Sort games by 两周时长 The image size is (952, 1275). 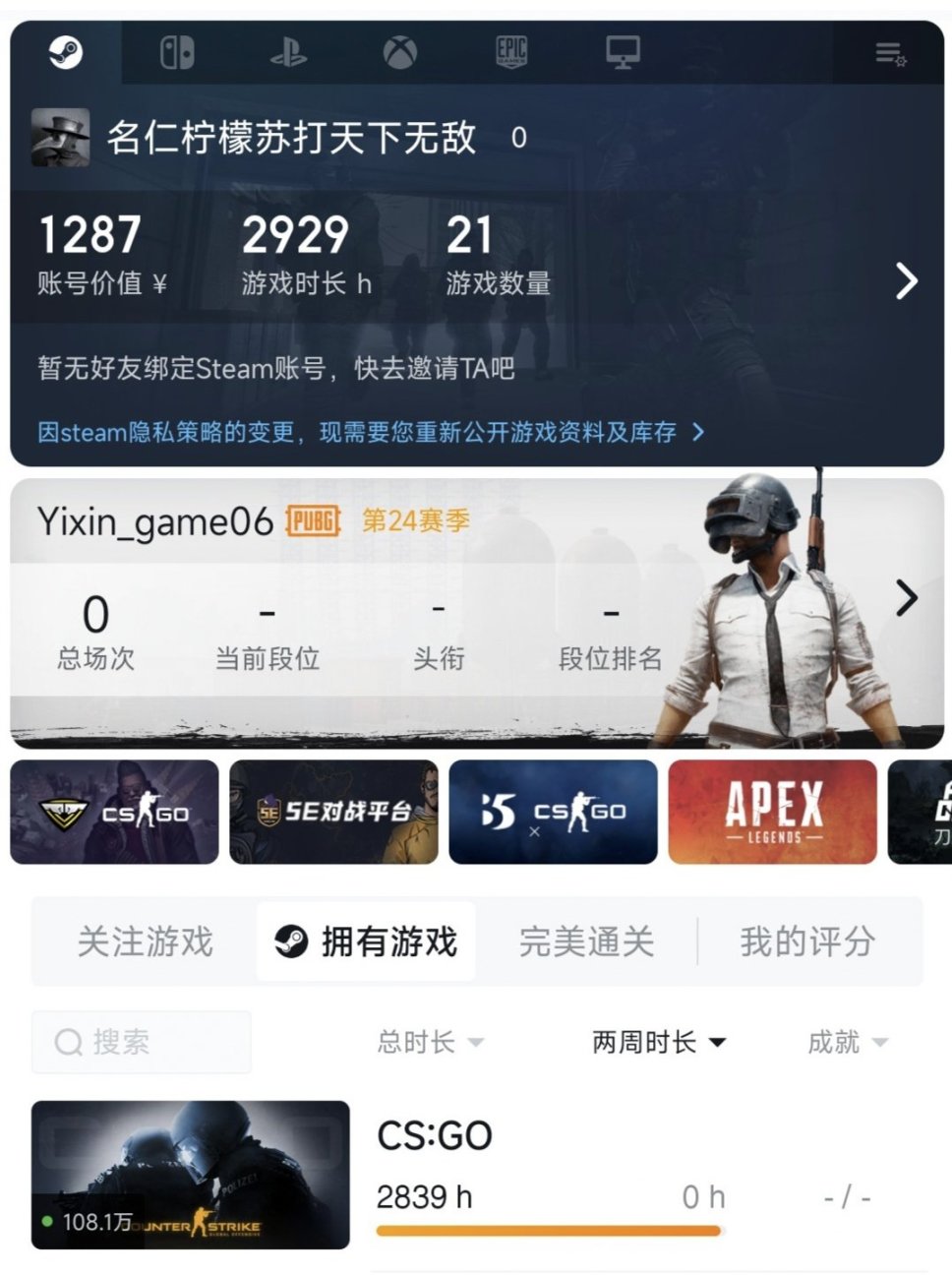point(658,1042)
